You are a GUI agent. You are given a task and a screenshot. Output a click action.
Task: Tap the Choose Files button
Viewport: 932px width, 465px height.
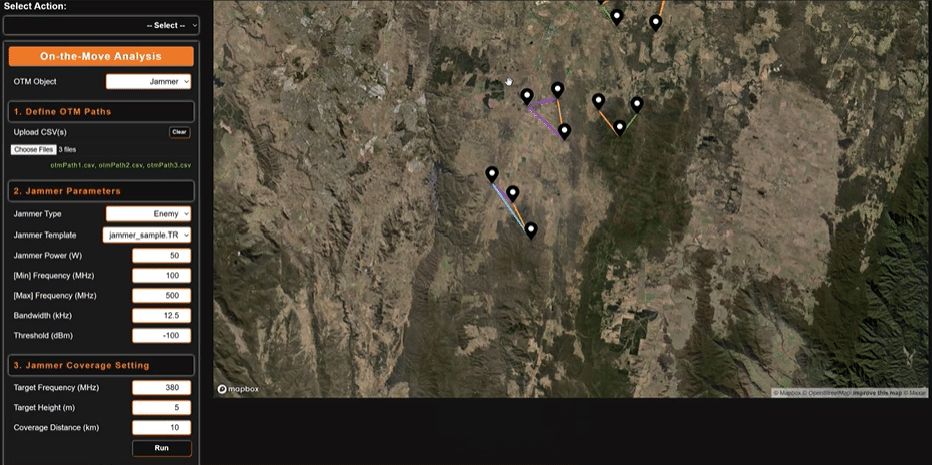pos(33,149)
